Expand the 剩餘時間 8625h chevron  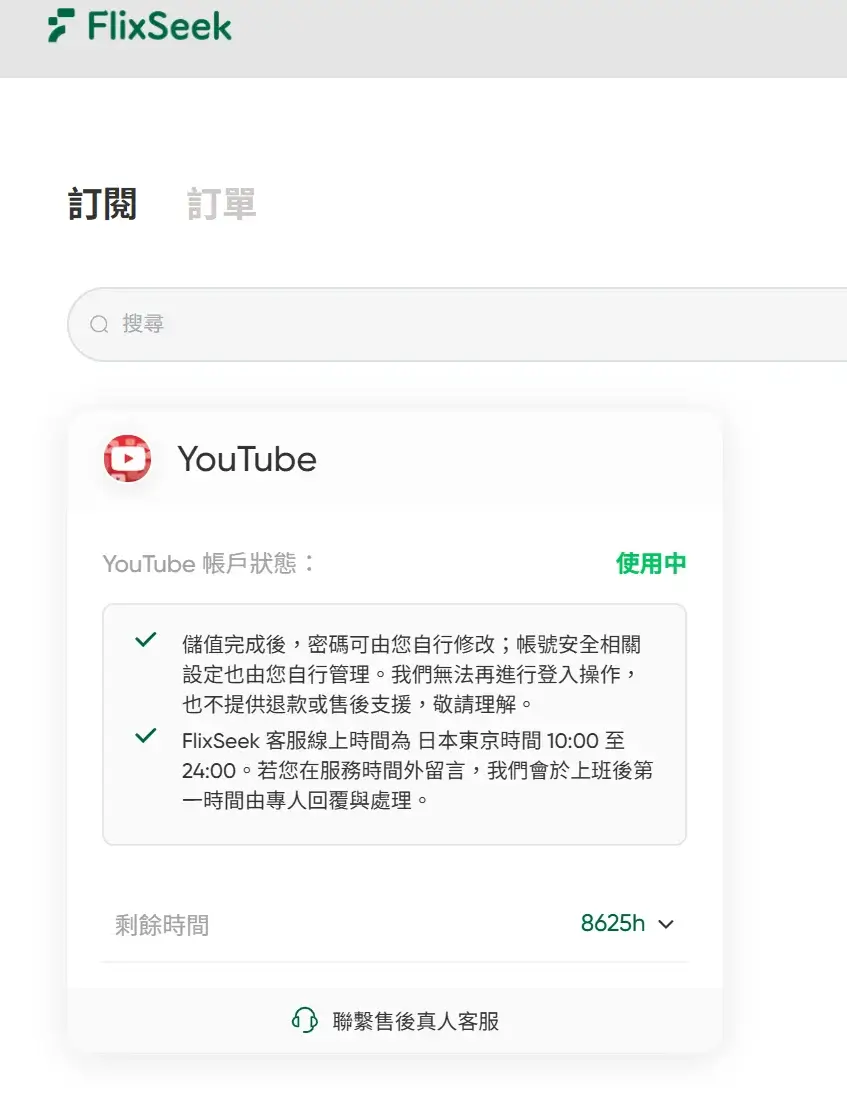(x=666, y=924)
